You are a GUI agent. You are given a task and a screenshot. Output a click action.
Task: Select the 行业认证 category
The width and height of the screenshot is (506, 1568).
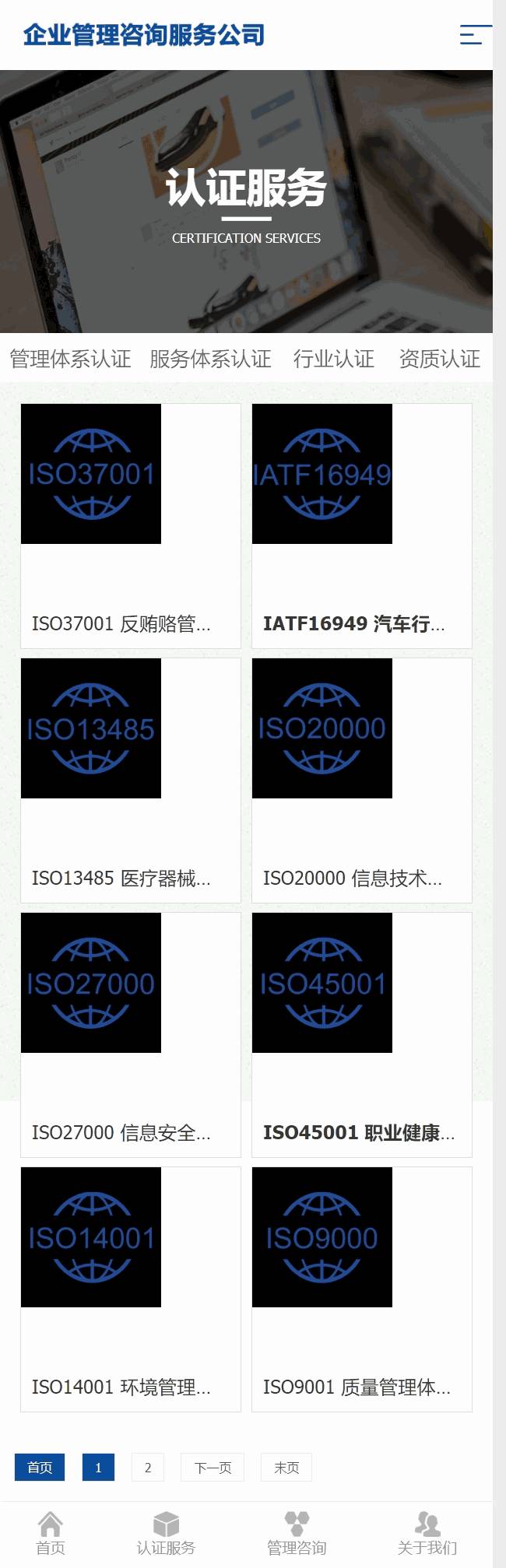334,359
